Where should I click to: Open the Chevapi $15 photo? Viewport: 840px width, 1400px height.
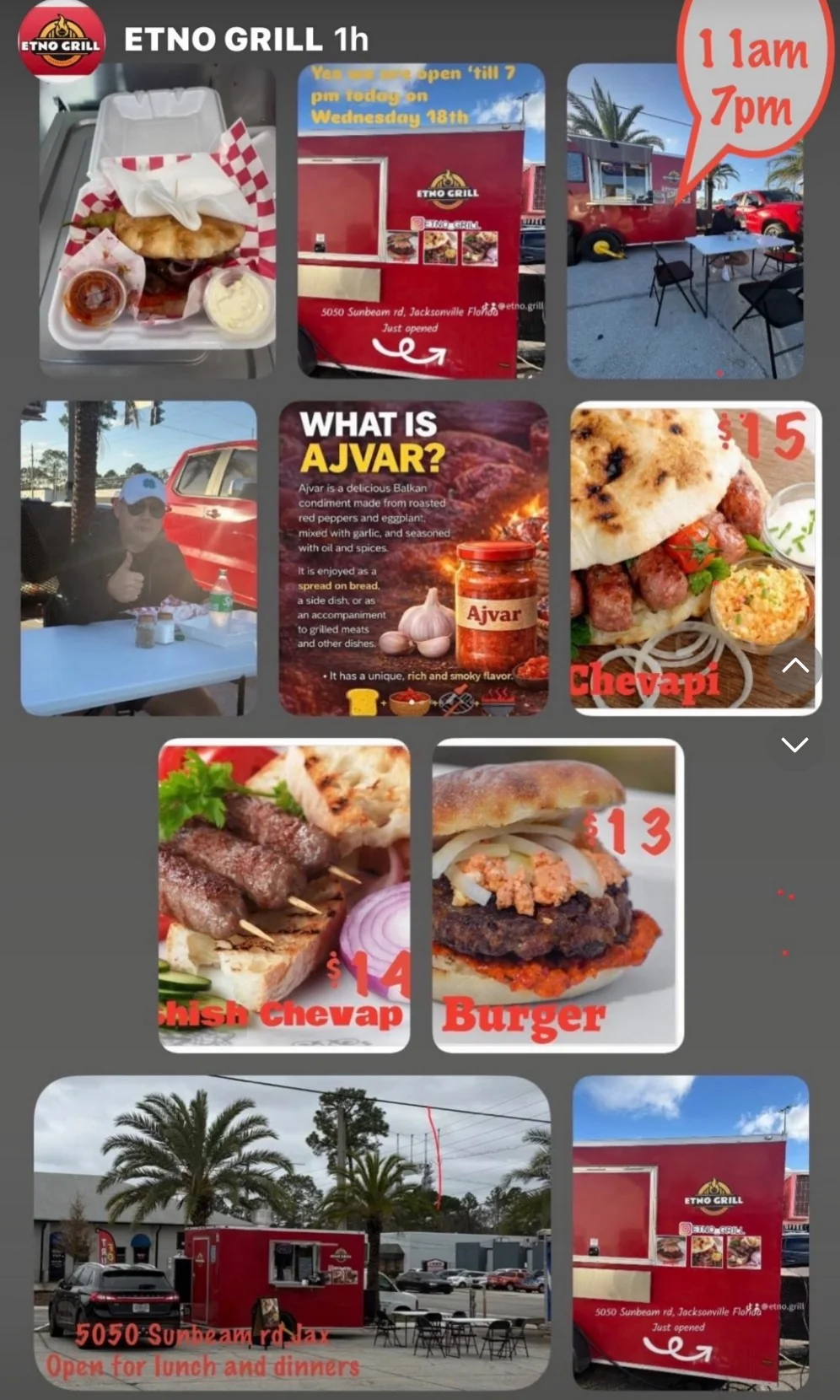[693, 557]
